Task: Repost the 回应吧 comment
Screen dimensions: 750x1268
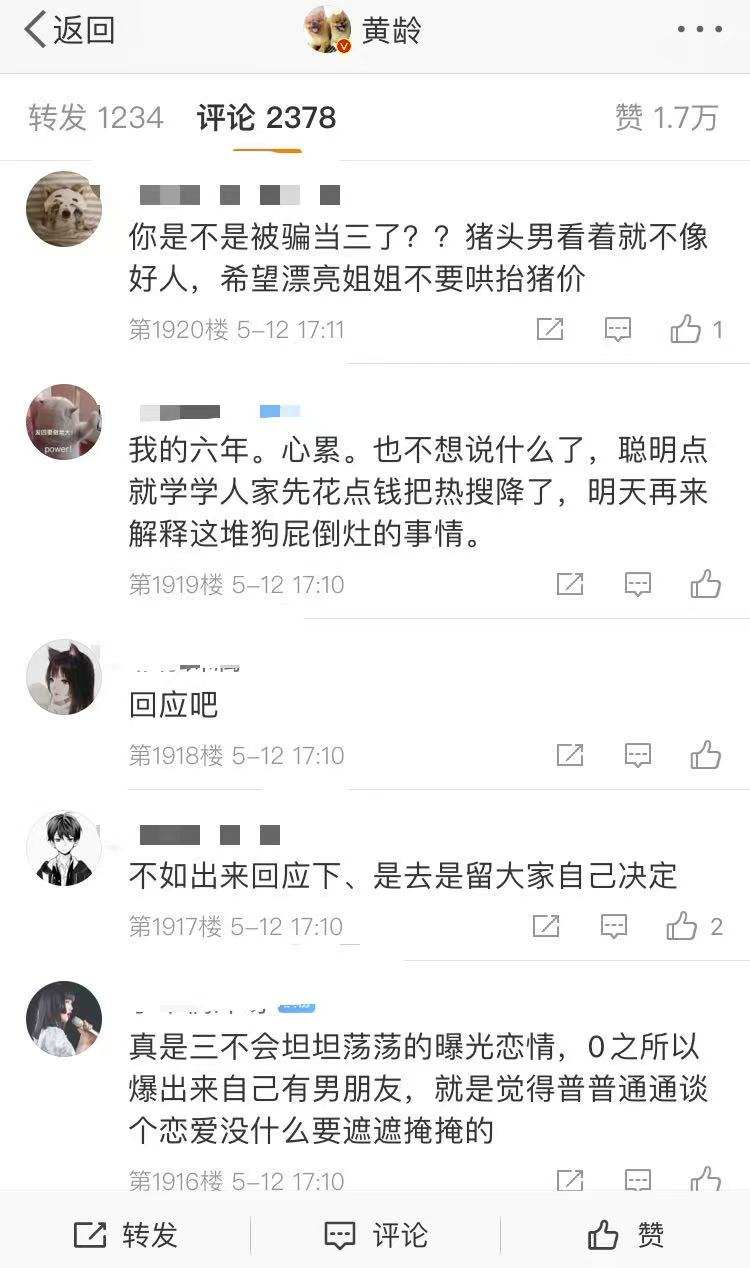Action: 570,755
